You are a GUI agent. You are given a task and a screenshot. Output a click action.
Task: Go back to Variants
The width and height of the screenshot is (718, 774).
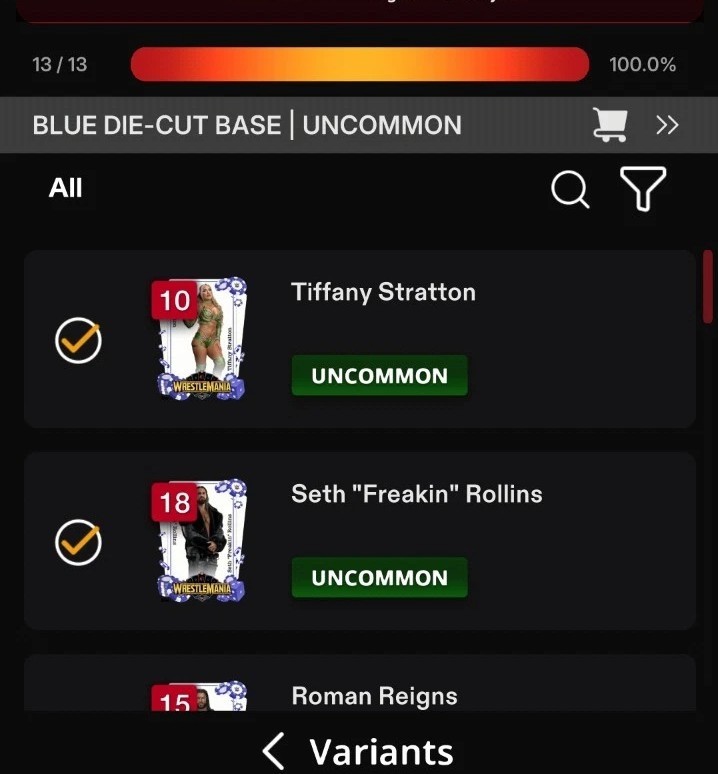tap(358, 751)
